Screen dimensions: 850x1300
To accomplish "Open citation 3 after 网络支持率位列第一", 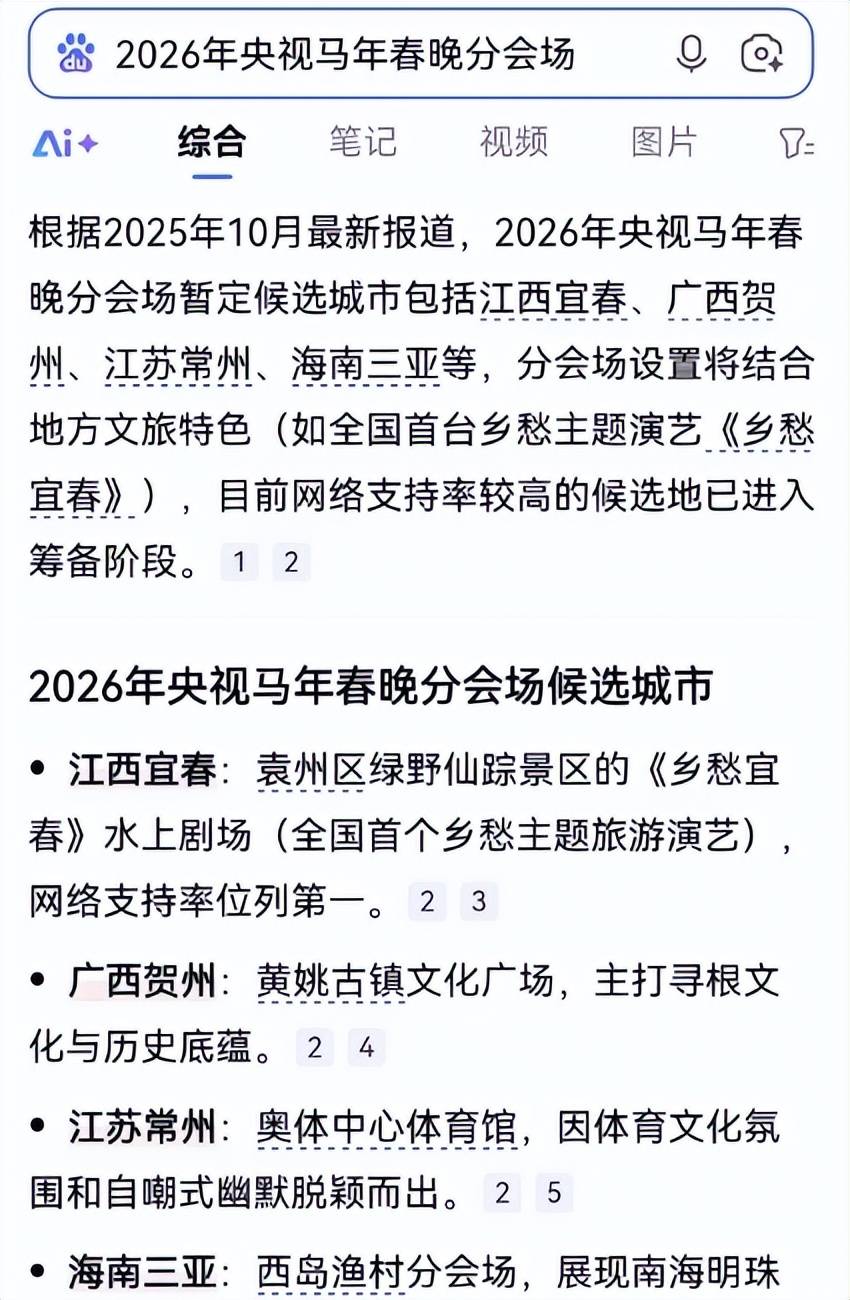I will (x=479, y=901).
